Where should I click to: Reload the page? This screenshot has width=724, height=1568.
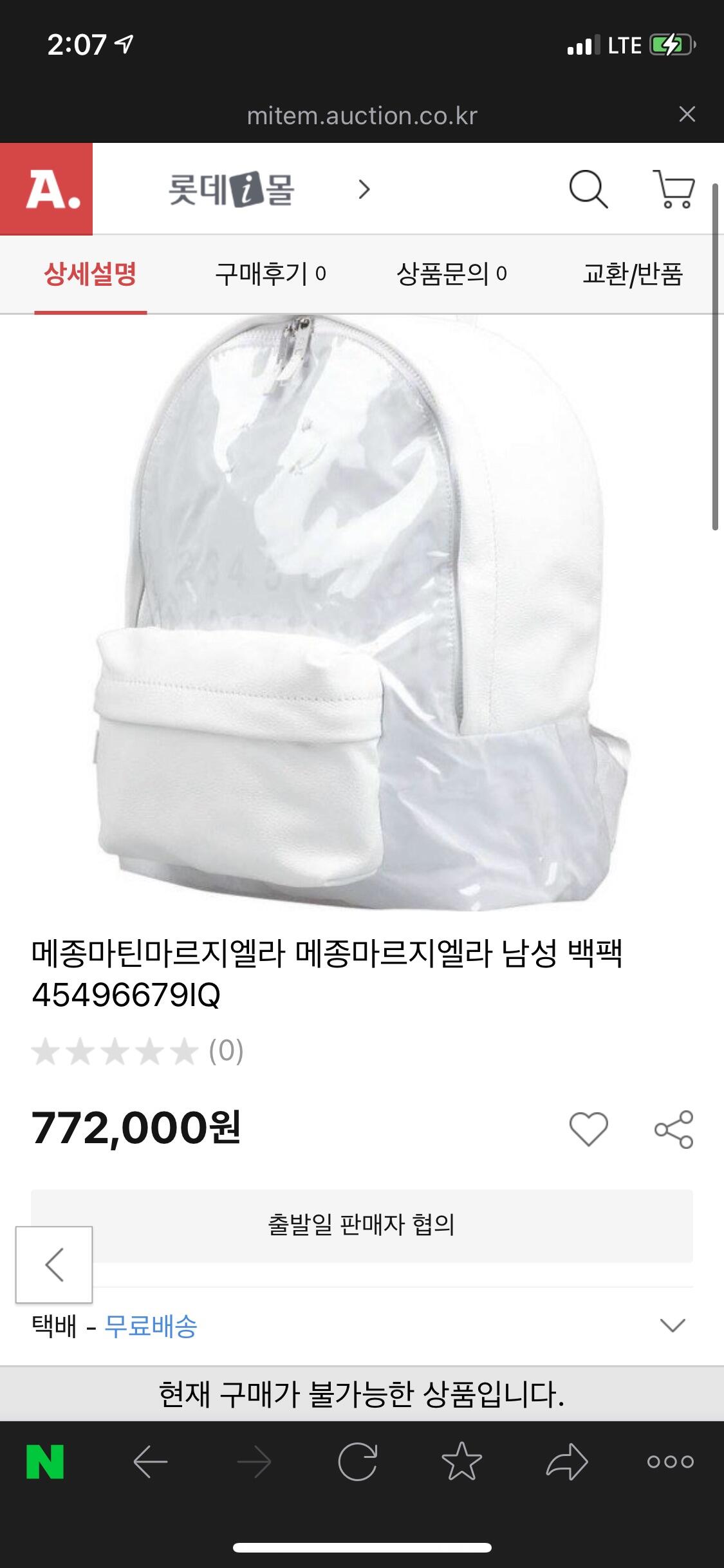(x=358, y=1462)
